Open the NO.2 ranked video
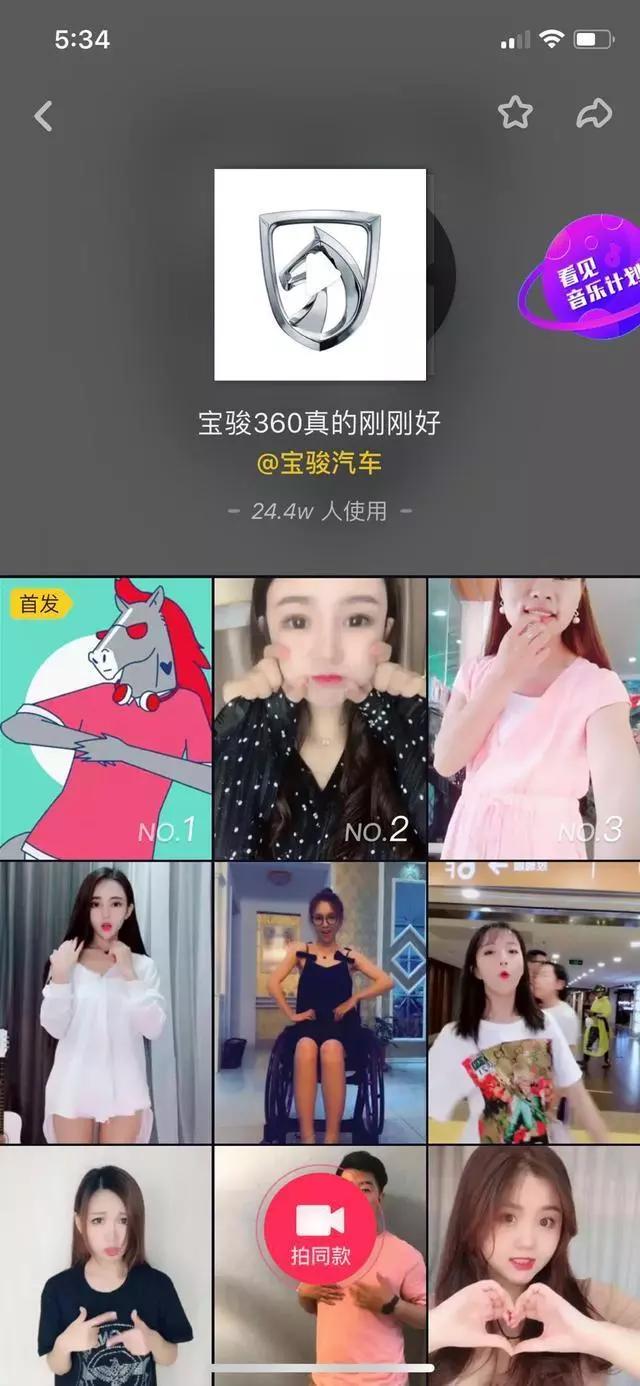This screenshot has height=1386, width=640. coord(320,718)
